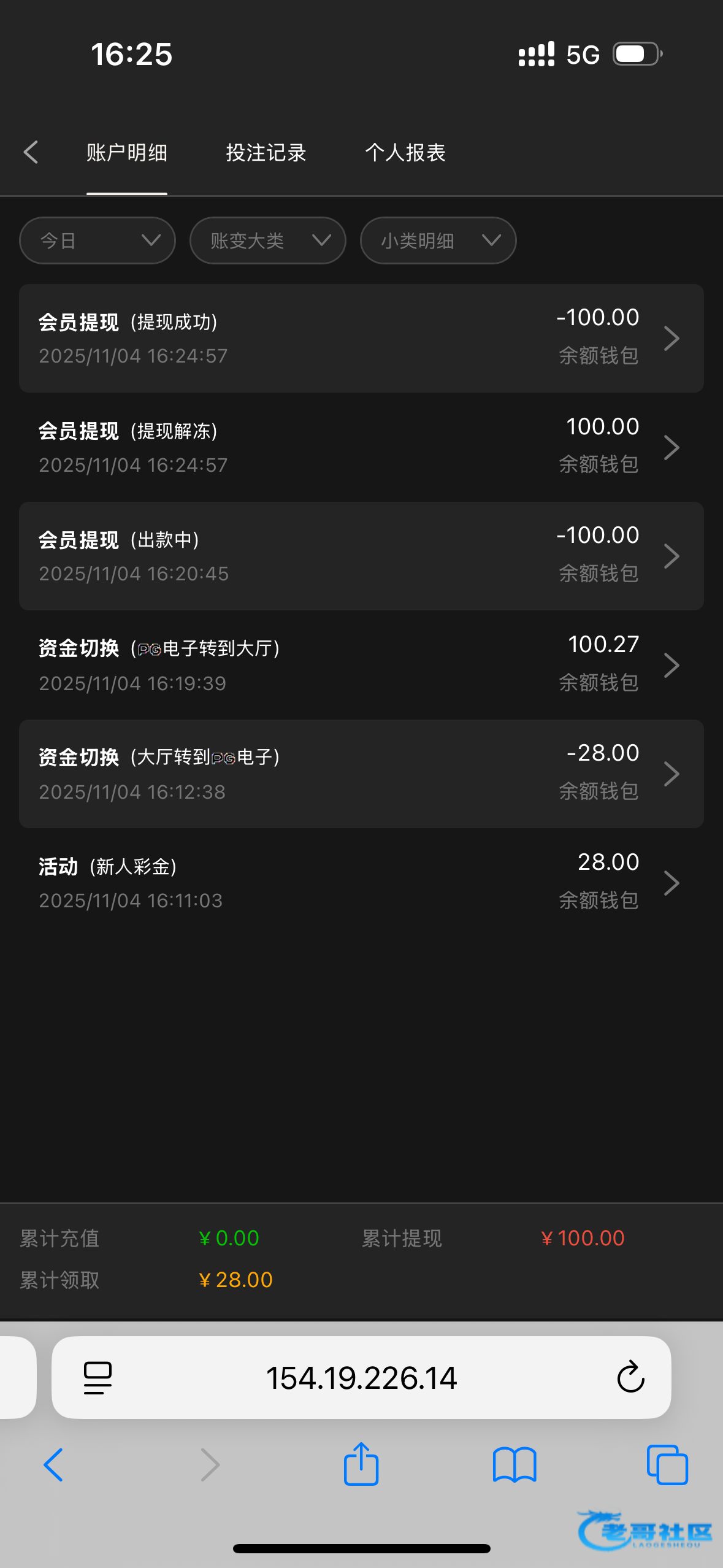Tap the address bar showing 154.19.226.14
Image resolution: width=723 pixels, height=1568 pixels.
[361, 1378]
